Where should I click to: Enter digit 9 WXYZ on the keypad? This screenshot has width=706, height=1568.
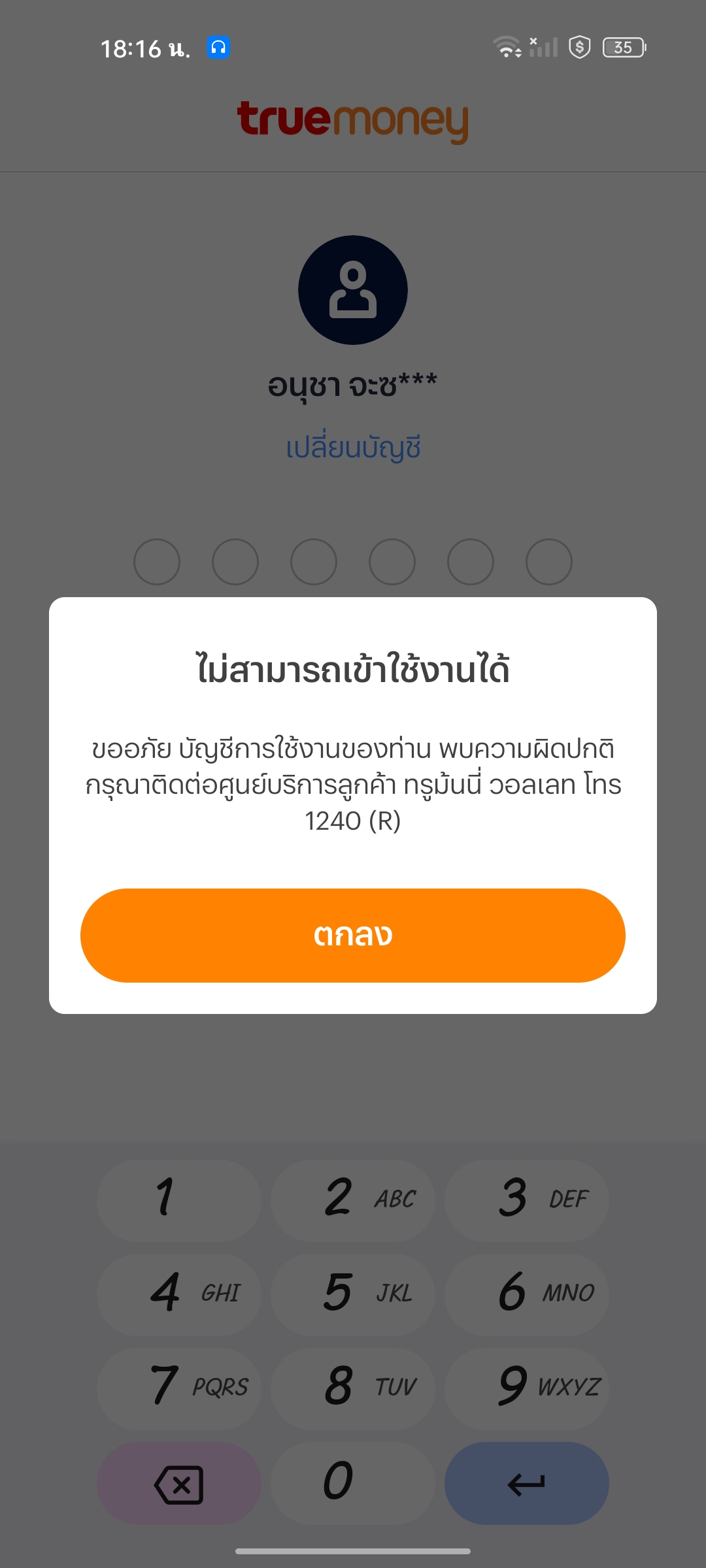[x=527, y=1388]
